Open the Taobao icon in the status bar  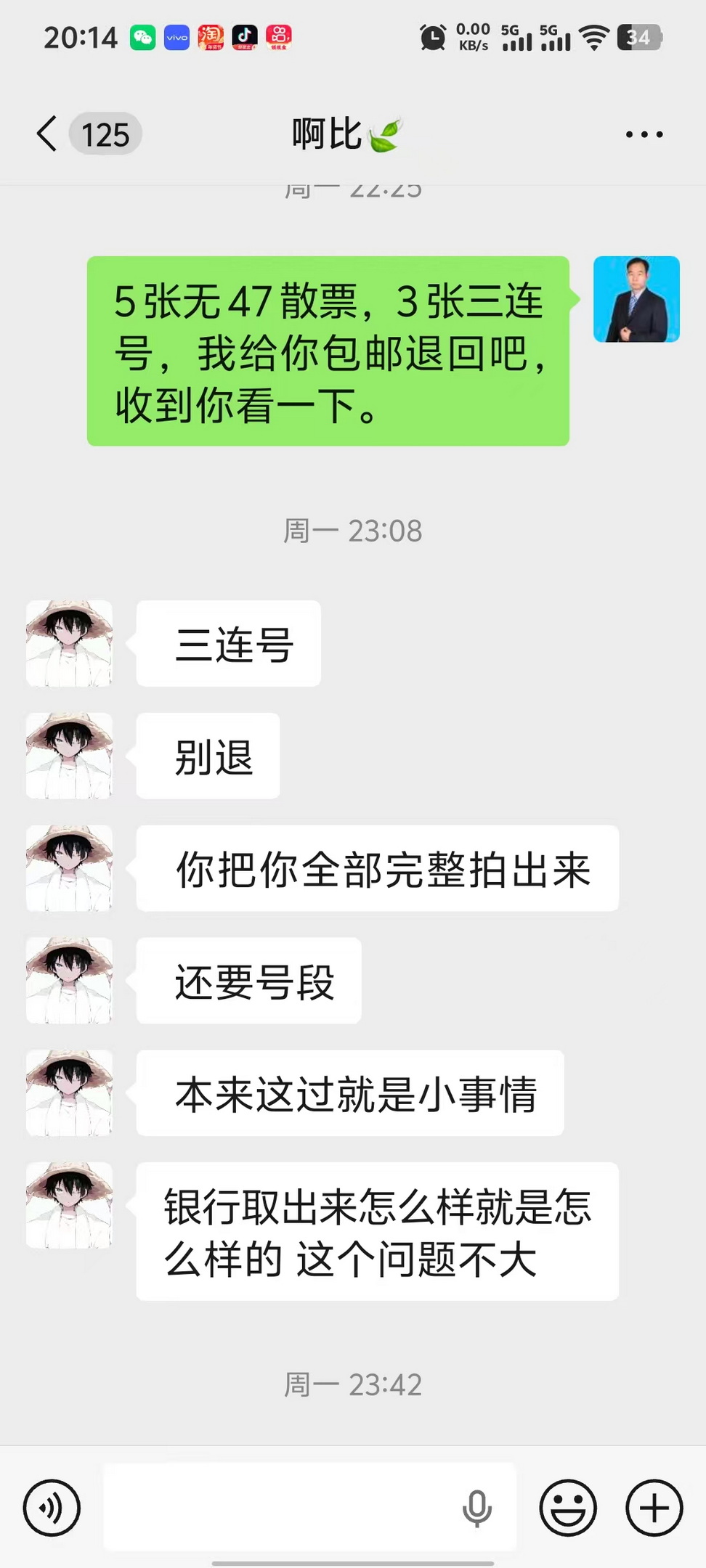210,36
